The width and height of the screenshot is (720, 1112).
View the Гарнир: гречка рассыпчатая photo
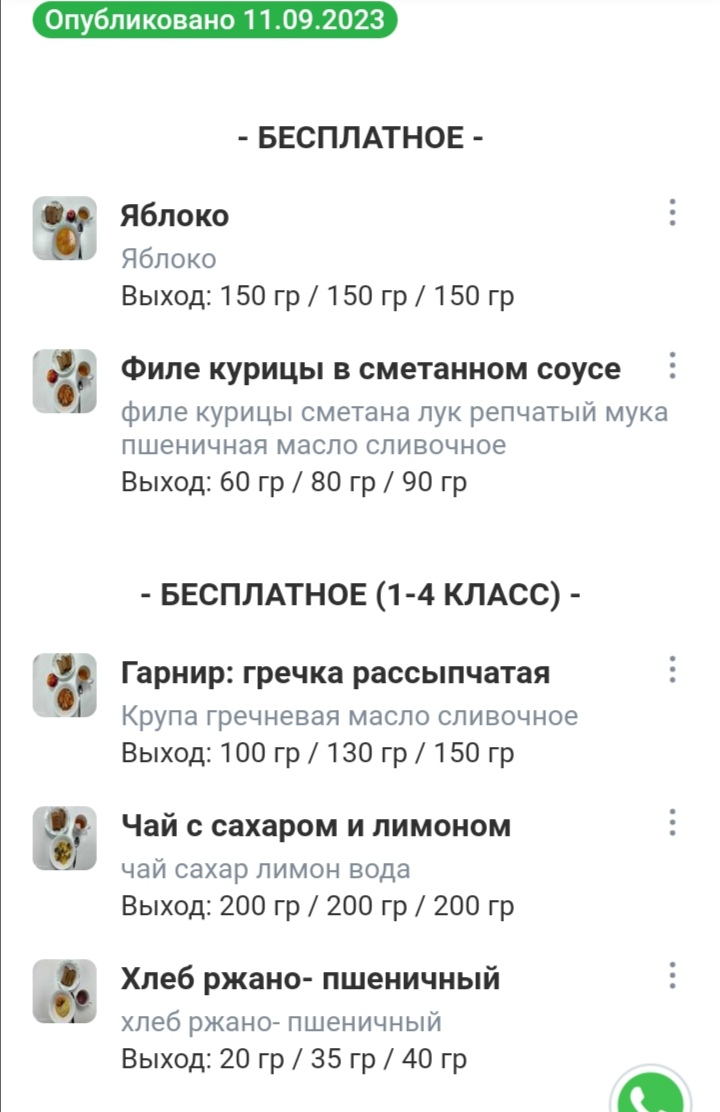click(65, 685)
